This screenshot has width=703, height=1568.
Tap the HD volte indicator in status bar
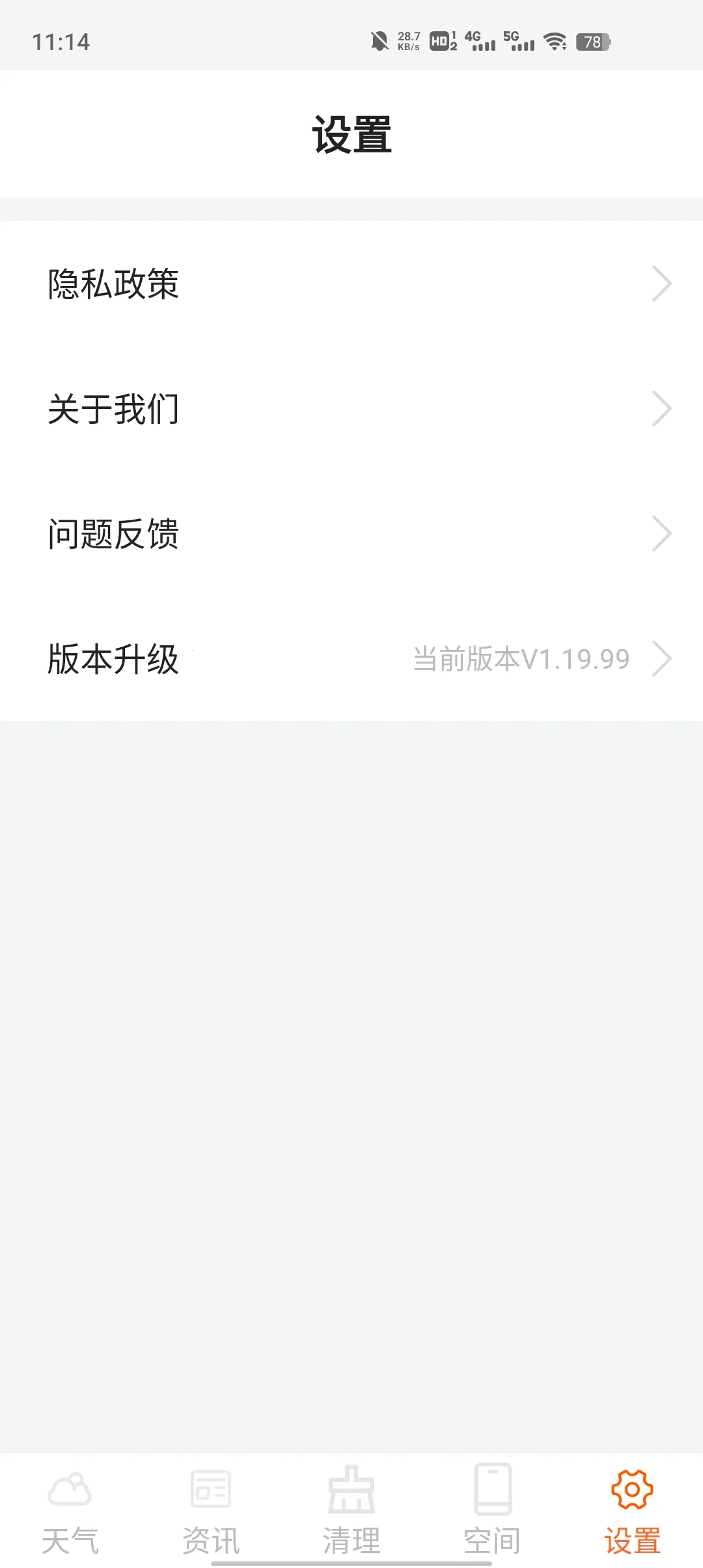[439, 41]
